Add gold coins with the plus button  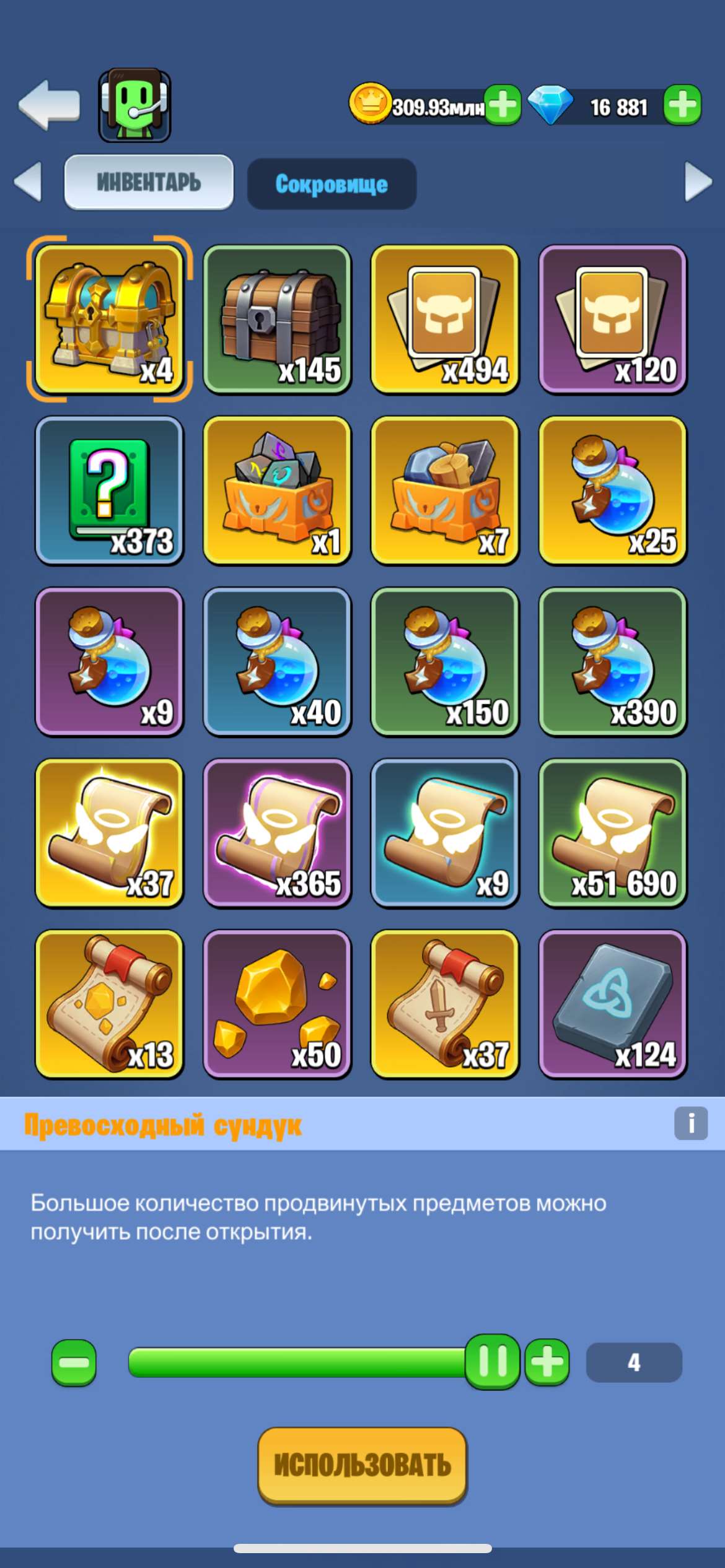coord(503,105)
